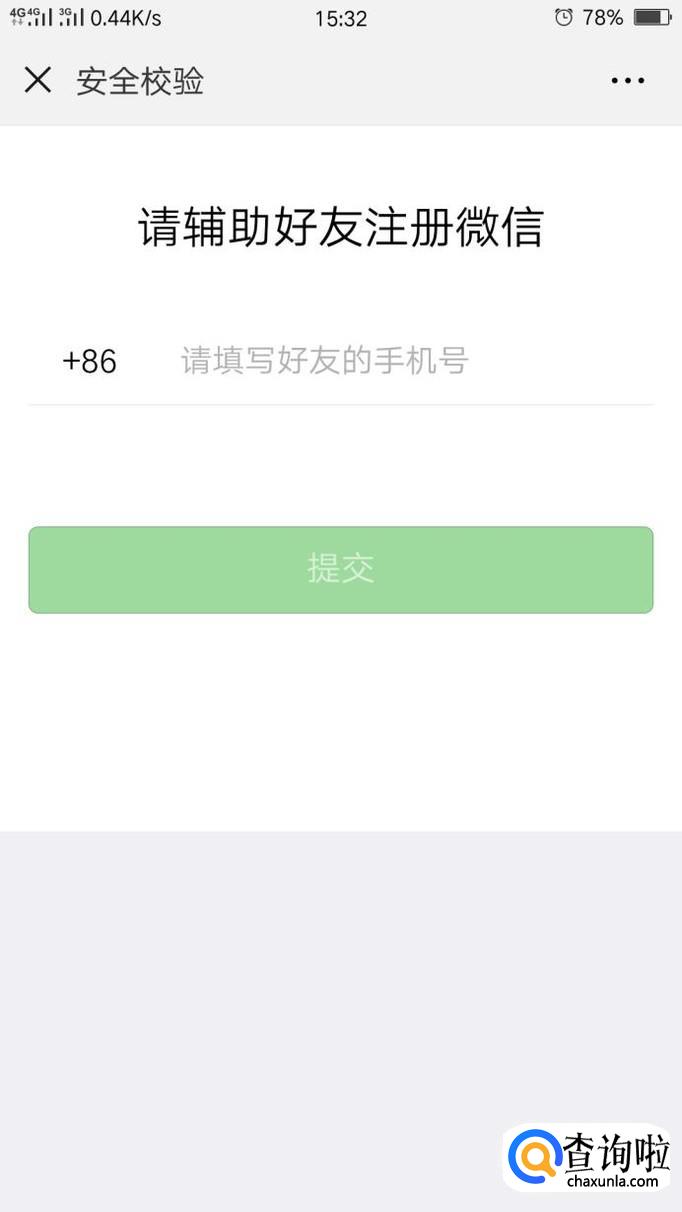Tap the green 提交 button
Viewport: 682px width, 1212px height.
(x=341, y=570)
